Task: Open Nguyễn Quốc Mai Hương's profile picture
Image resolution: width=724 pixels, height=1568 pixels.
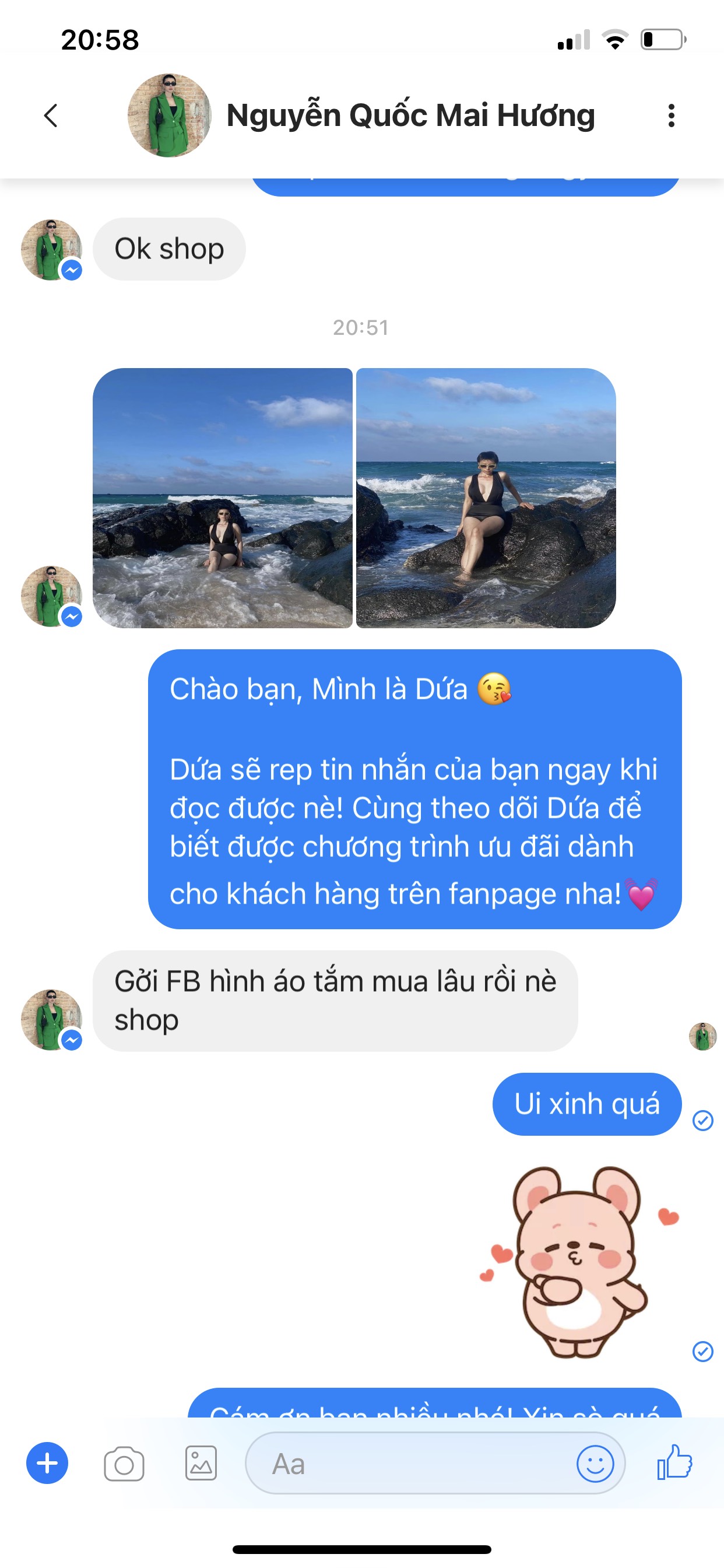Action: (x=169, y=115)
